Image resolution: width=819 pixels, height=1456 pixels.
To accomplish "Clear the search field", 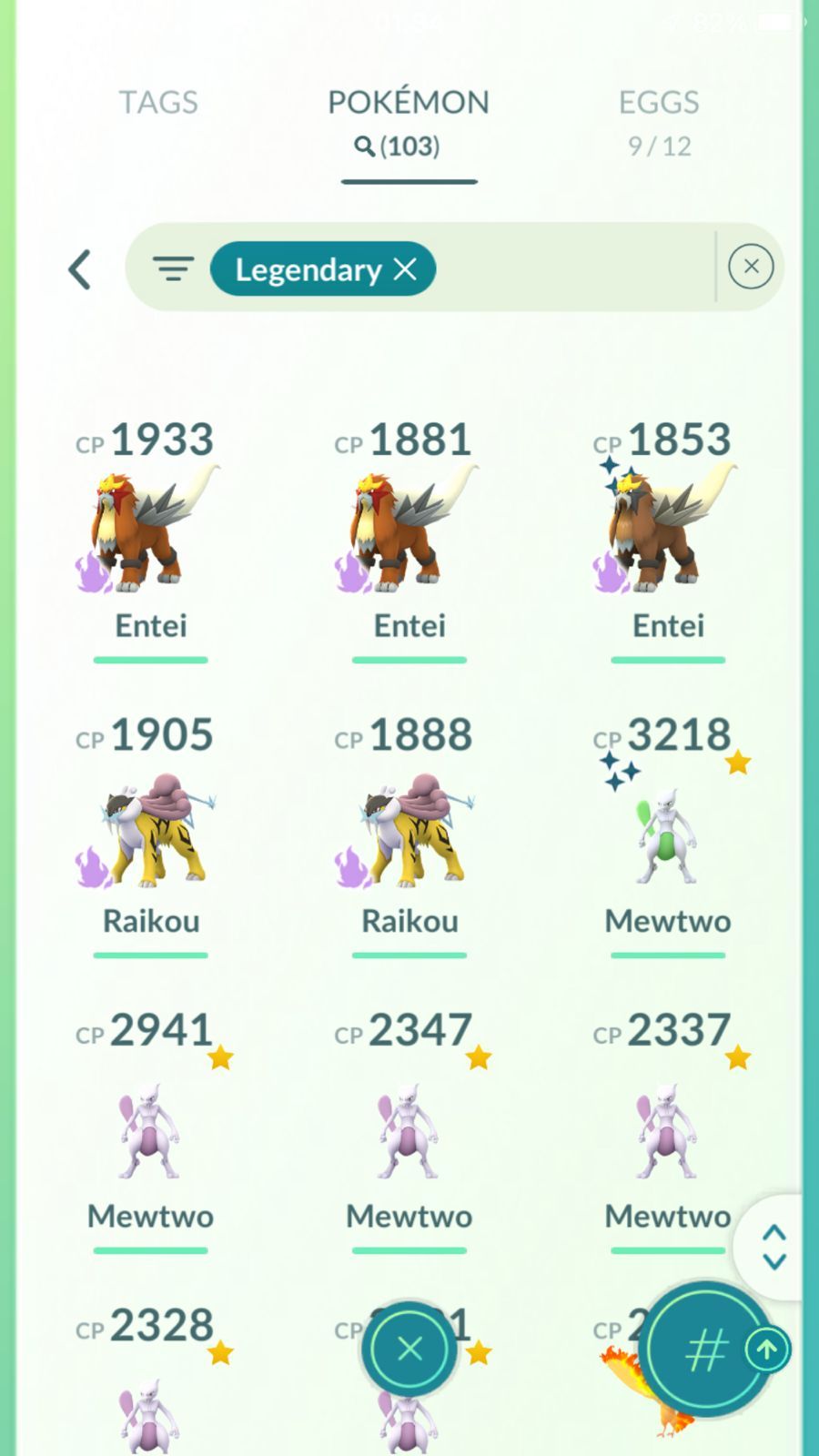I will tap(751, 267).
